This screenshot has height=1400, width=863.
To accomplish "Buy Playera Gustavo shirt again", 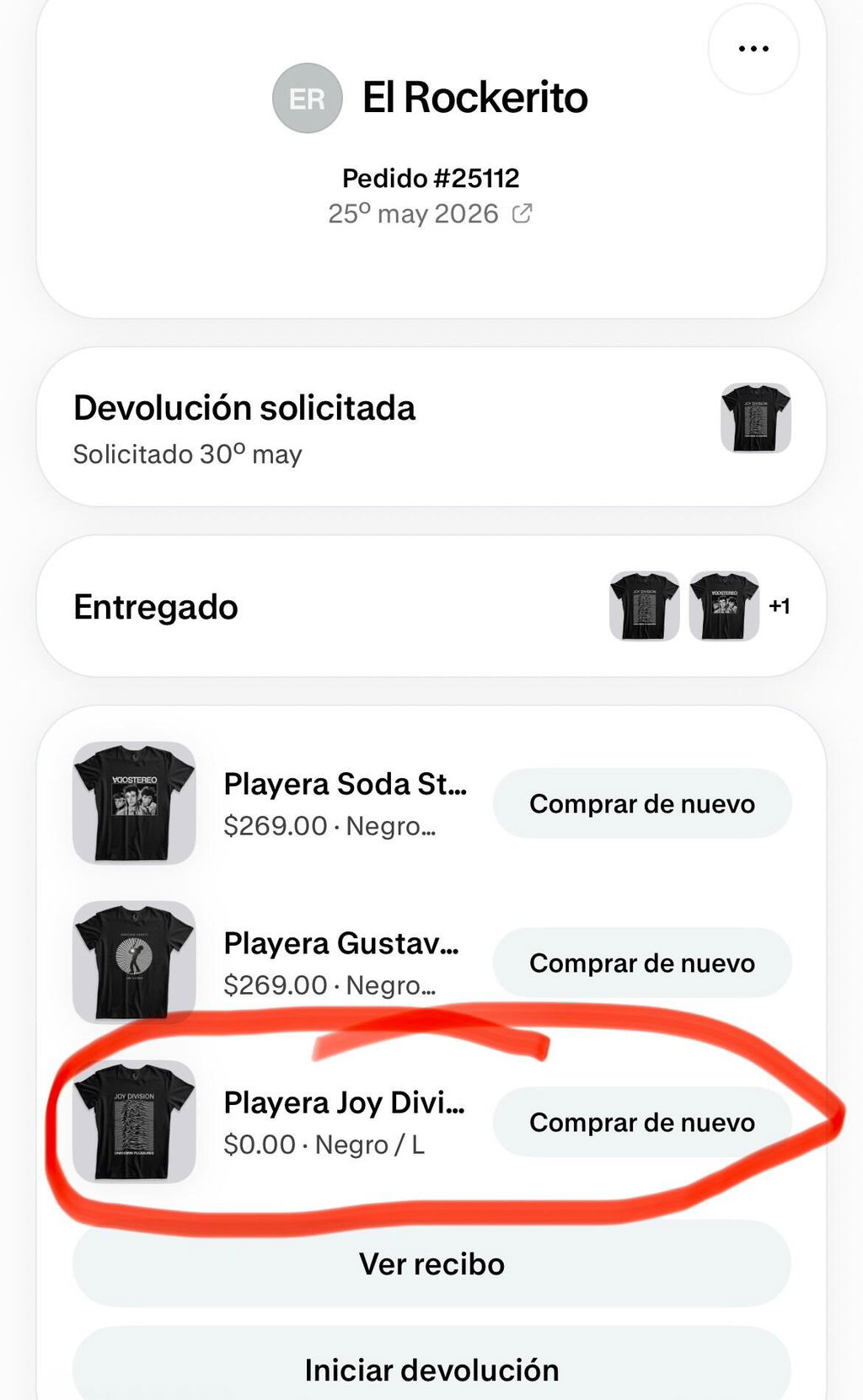I will pos(642,963).
